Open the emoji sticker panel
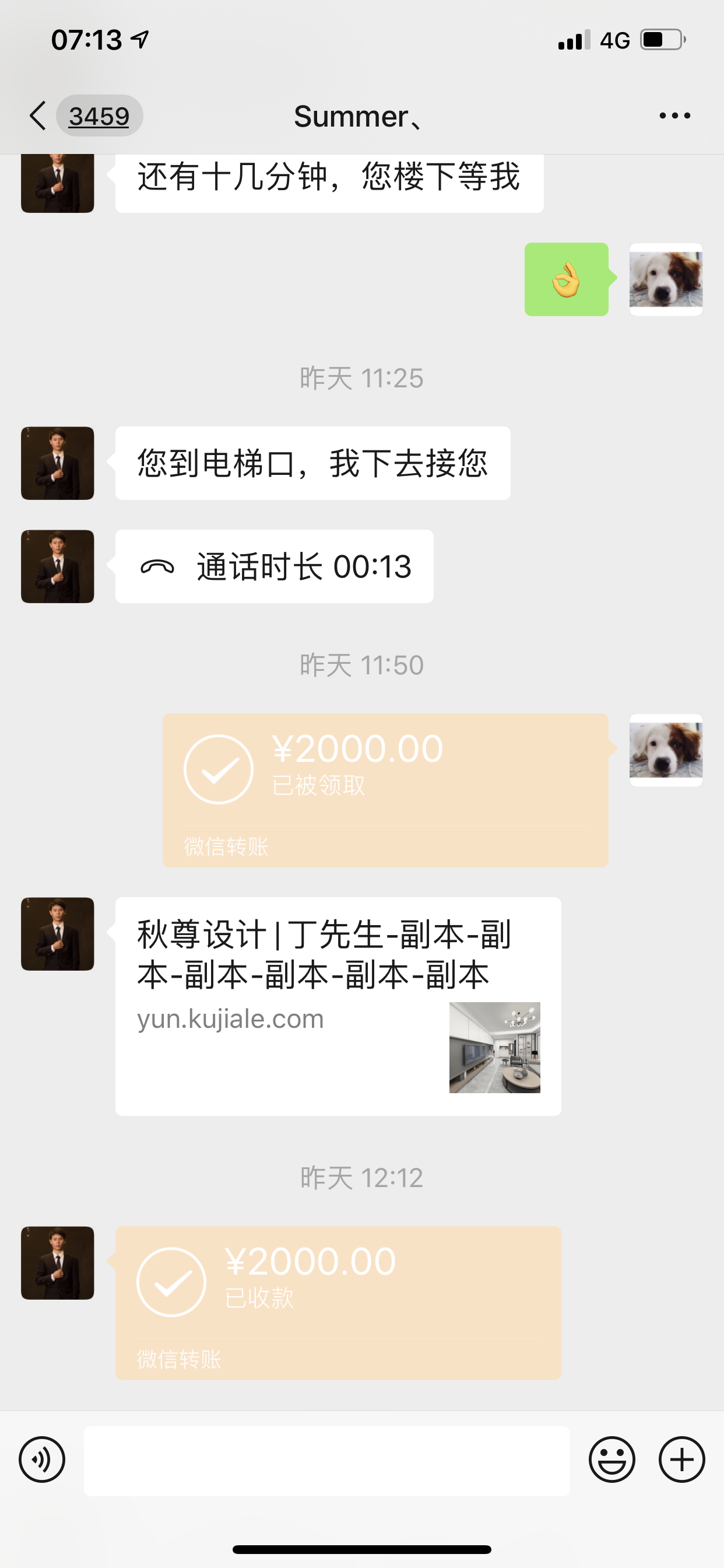This screenshot has width=724, height=1568. click(x=611, y=1459)
